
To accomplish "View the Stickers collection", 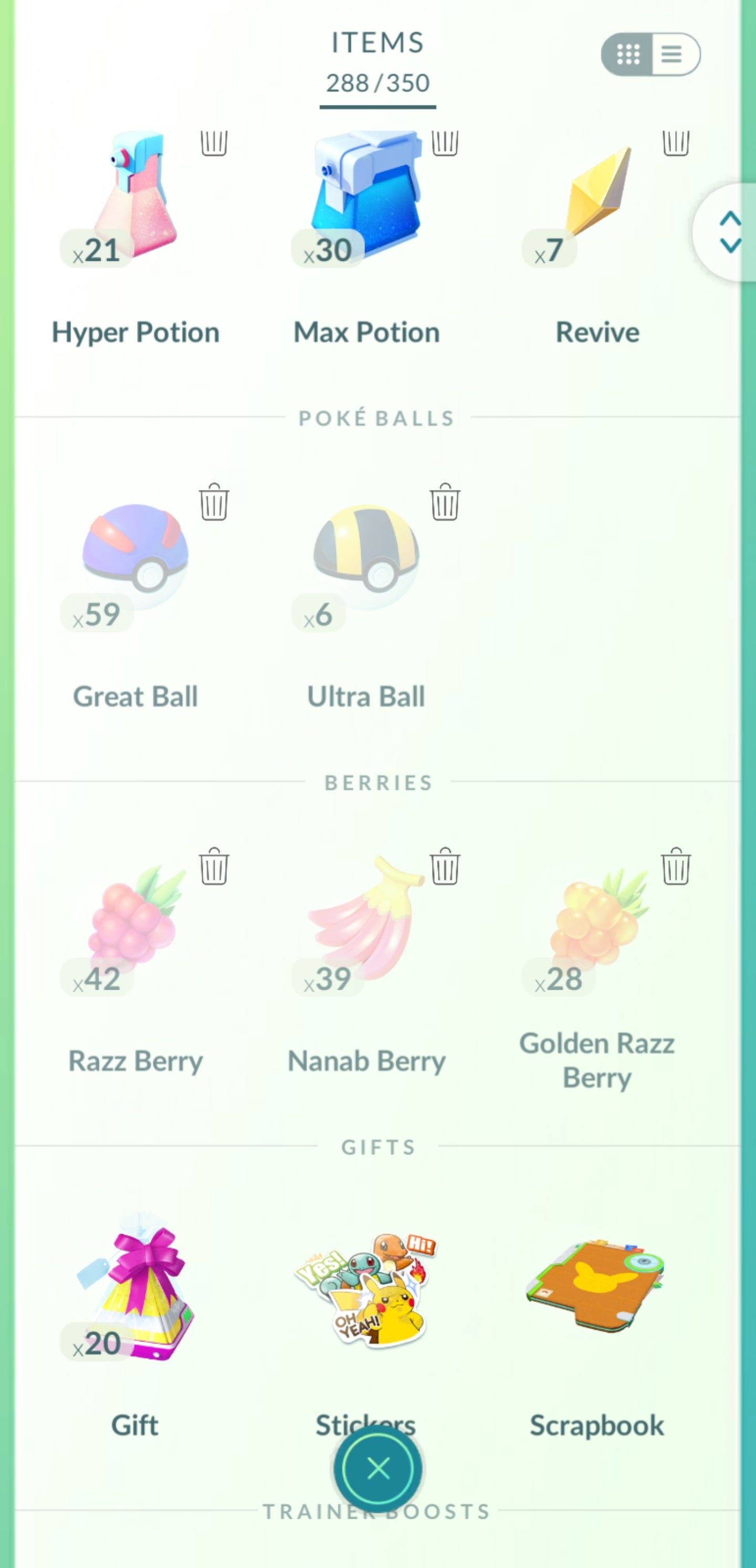I will 366,1287.
